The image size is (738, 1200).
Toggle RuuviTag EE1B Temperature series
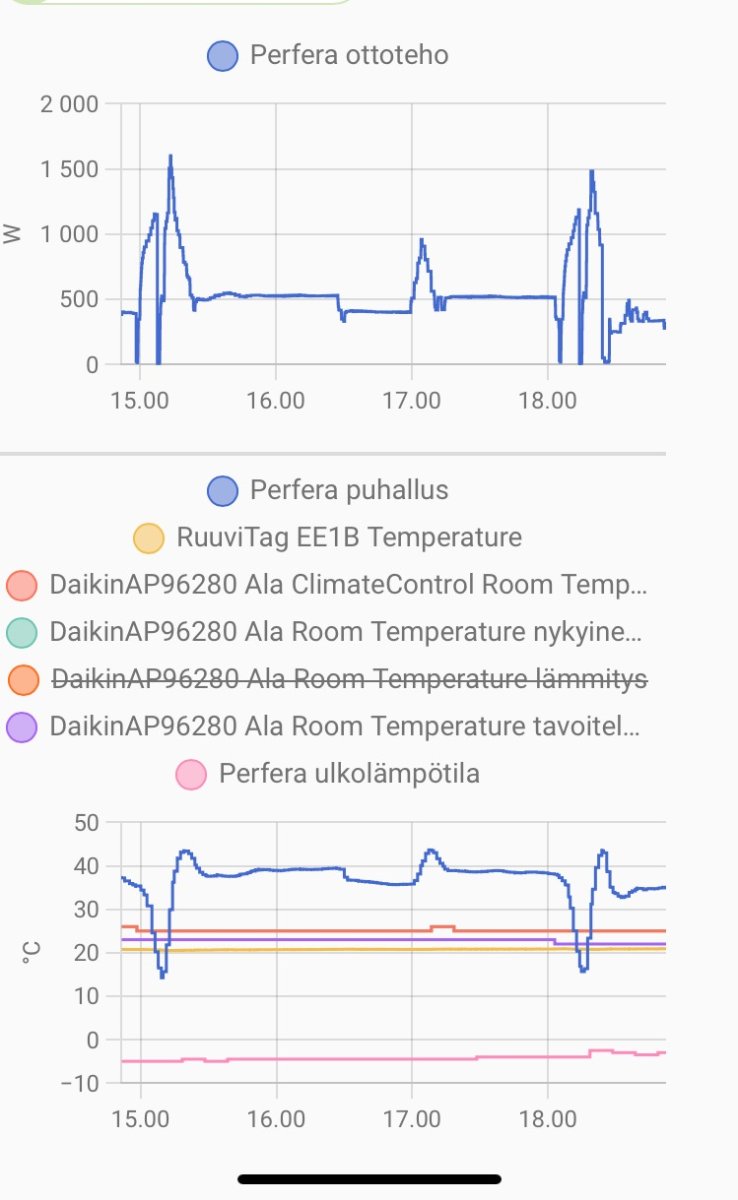tap(328, 537)
